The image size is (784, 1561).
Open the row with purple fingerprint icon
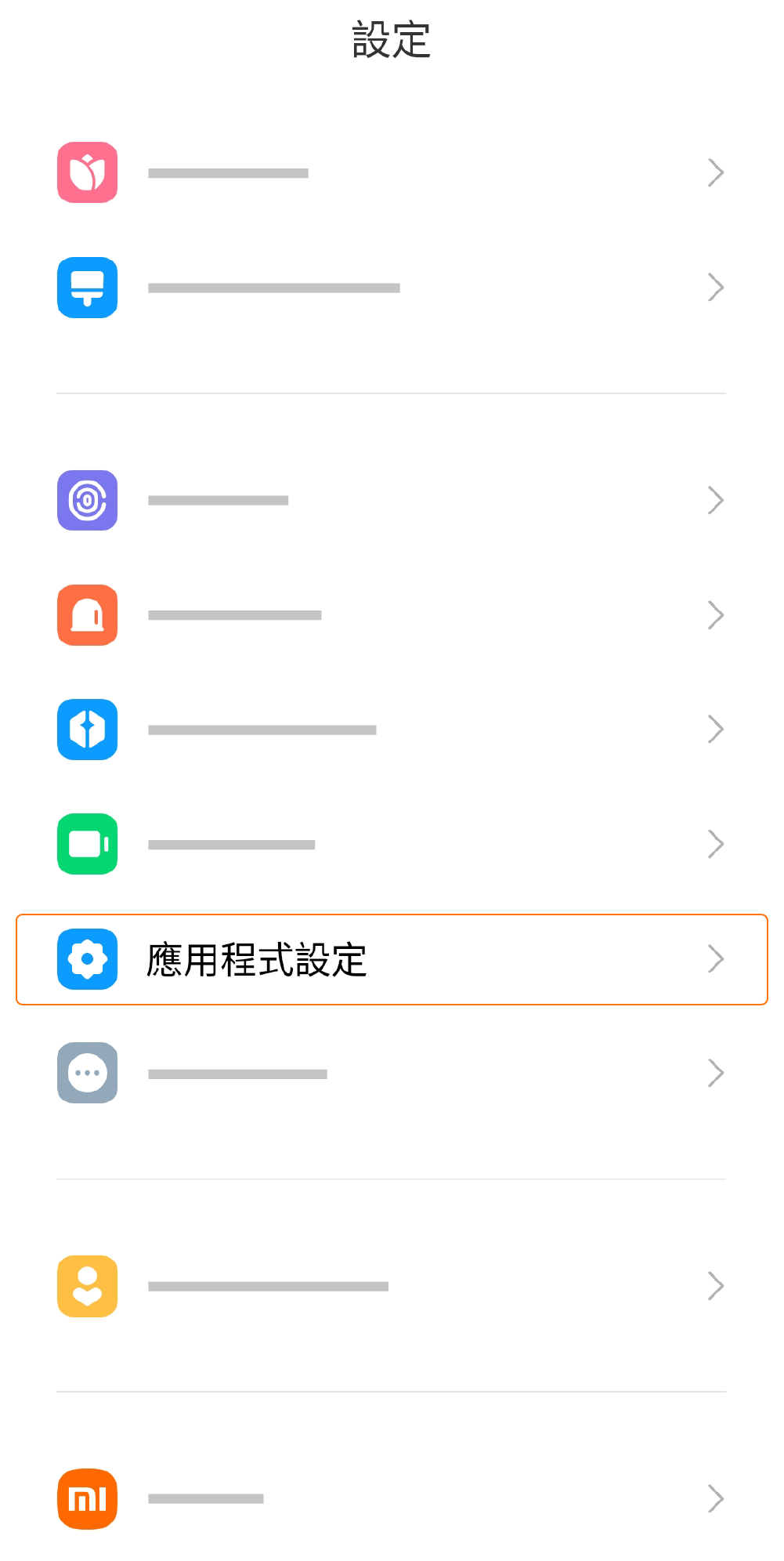pyautogui.click(x=392, y=500)
